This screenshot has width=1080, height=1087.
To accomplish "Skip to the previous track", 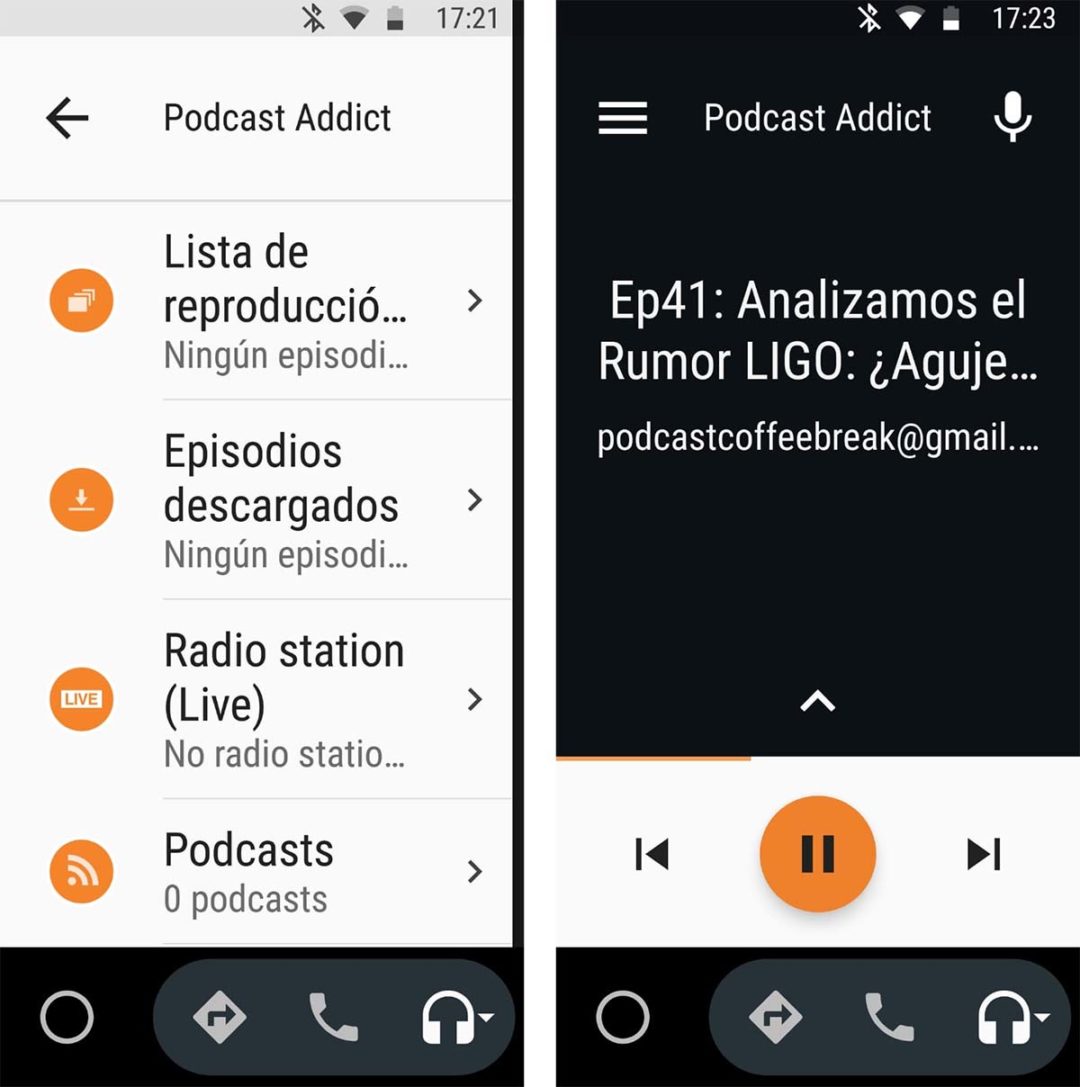I will pos(651,854).
